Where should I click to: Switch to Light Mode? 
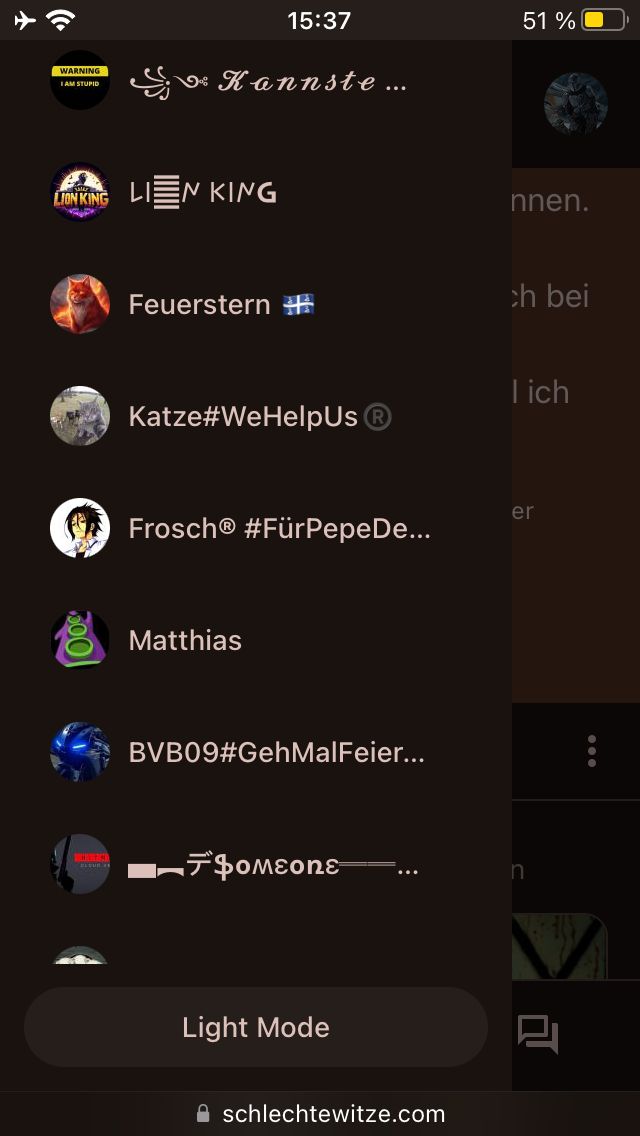[x=256, y=1027]
